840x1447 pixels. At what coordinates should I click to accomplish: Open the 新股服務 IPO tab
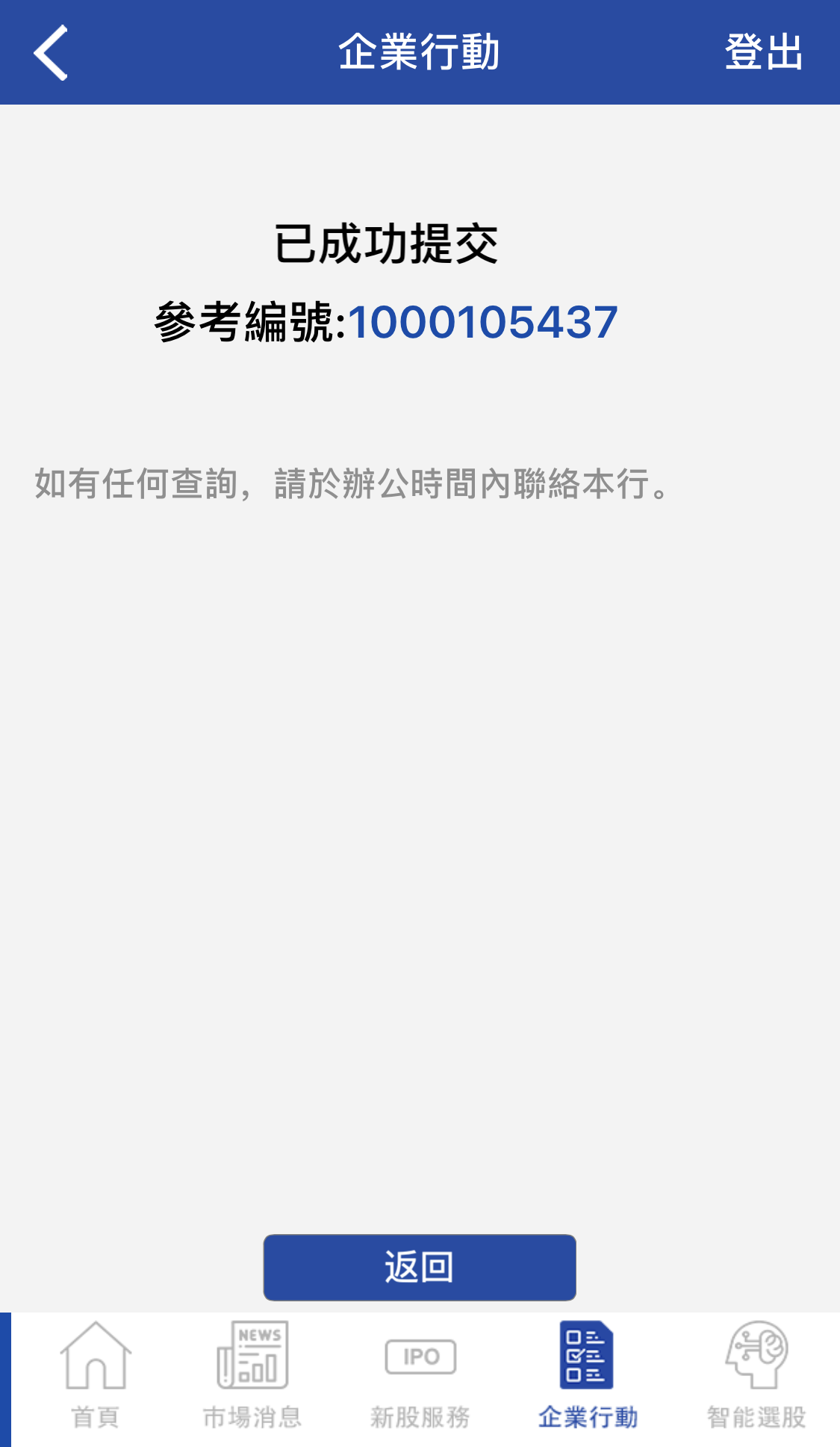420,1376
